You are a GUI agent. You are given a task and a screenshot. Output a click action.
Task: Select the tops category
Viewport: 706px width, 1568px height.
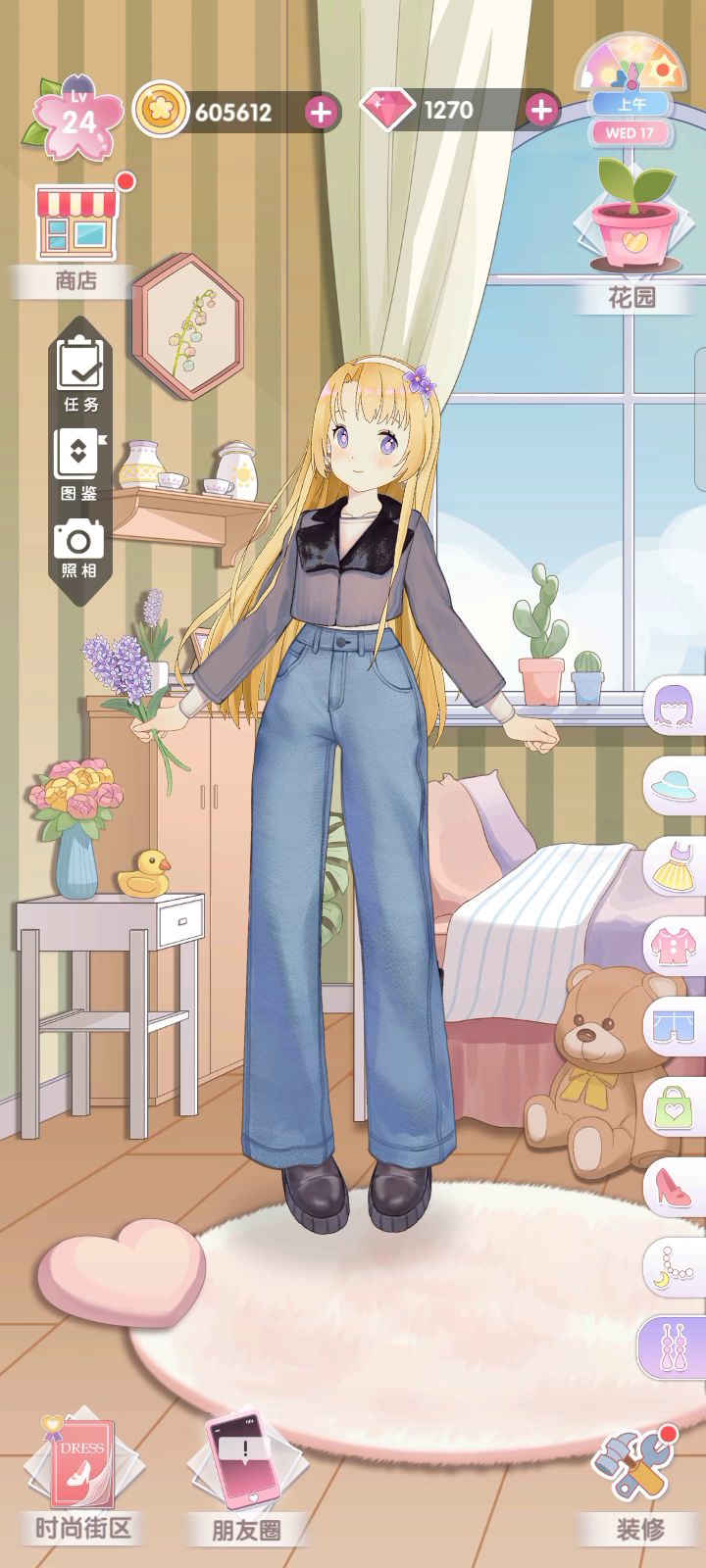[x=674, y=946]
